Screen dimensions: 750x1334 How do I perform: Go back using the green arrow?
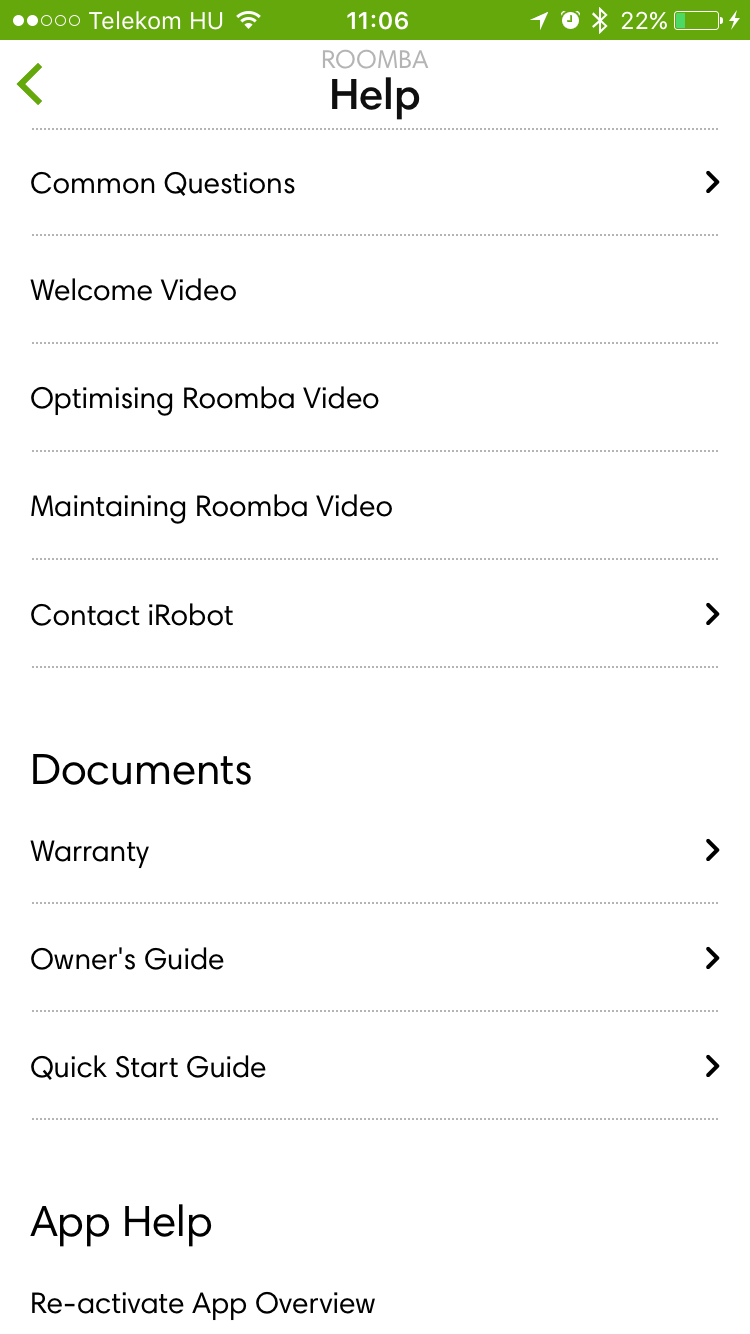(x=30, y=84)
